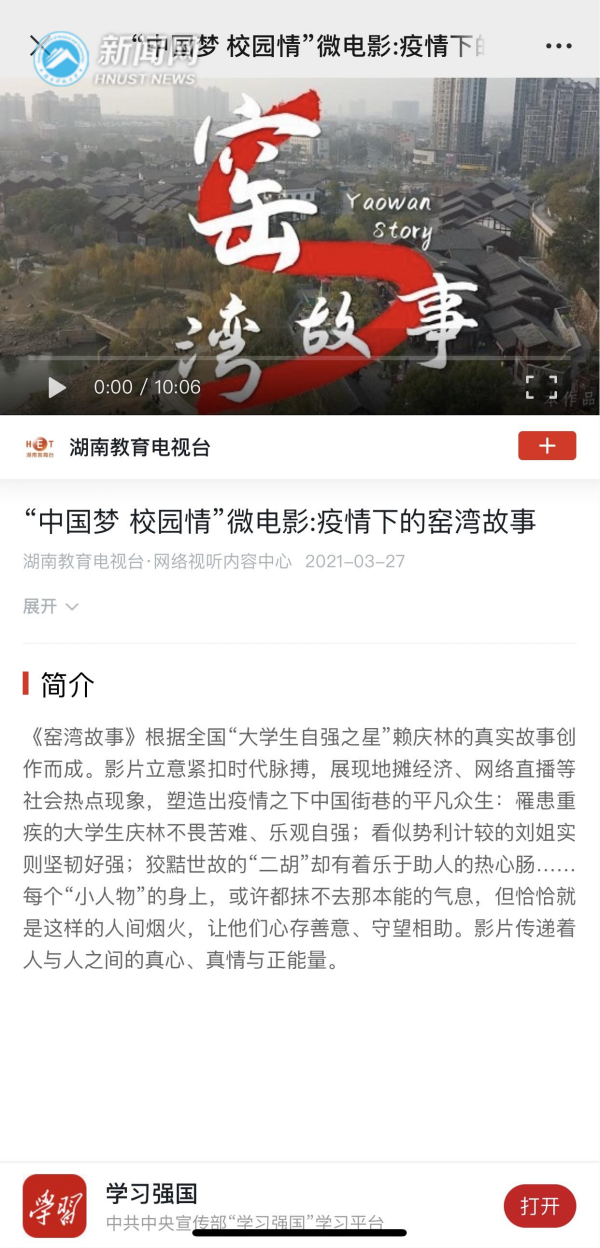This screenshot has width=600, height=1248.
Task: Expand details with 展开
Action: click(x=50, y=607)
